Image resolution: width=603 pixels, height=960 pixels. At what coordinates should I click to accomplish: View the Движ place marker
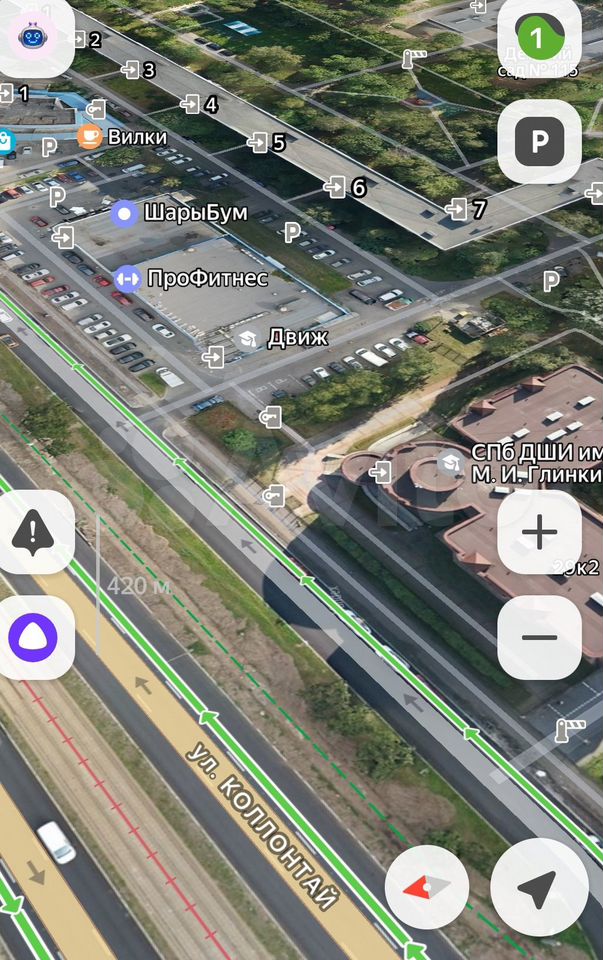pyautogui.click(x=246, y=337)
